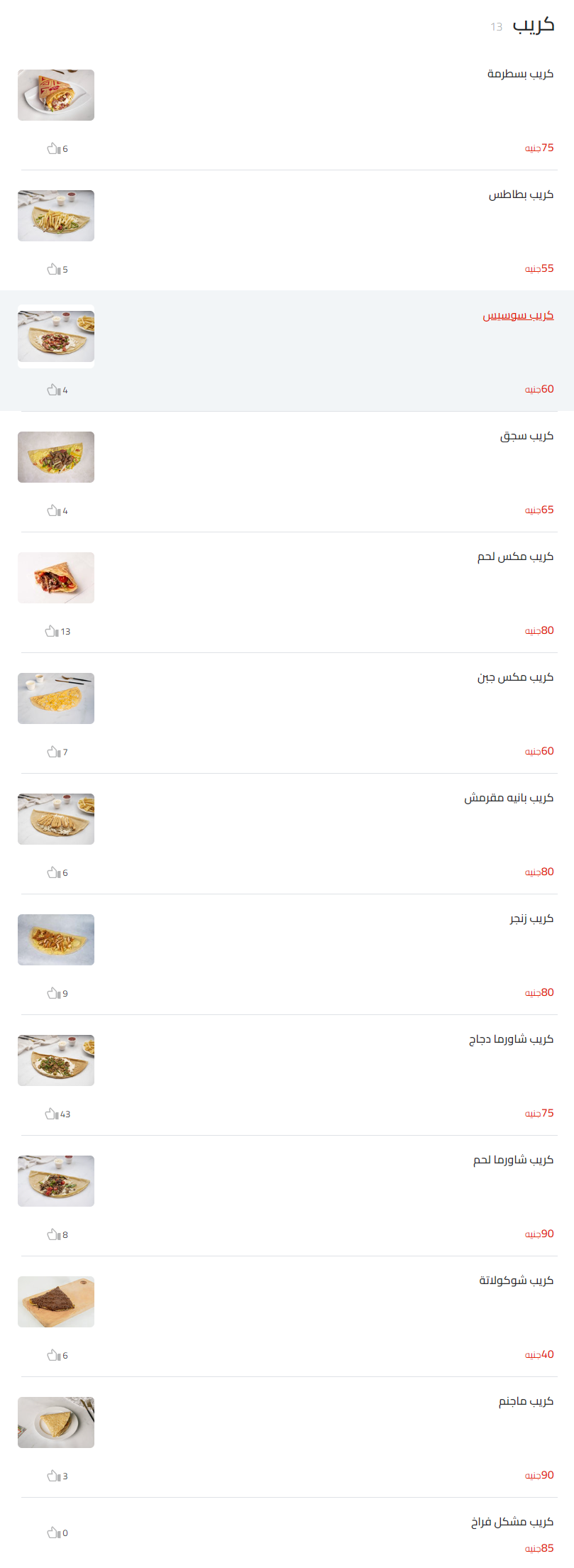
Task: Like the كريب سوسيس crepe
Action: coord(53,389)
